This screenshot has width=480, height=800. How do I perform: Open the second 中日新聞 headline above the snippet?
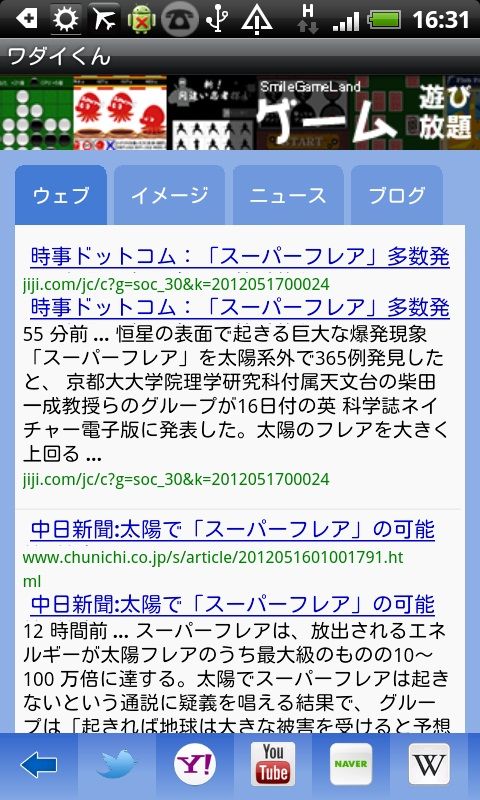click(233, 605)
